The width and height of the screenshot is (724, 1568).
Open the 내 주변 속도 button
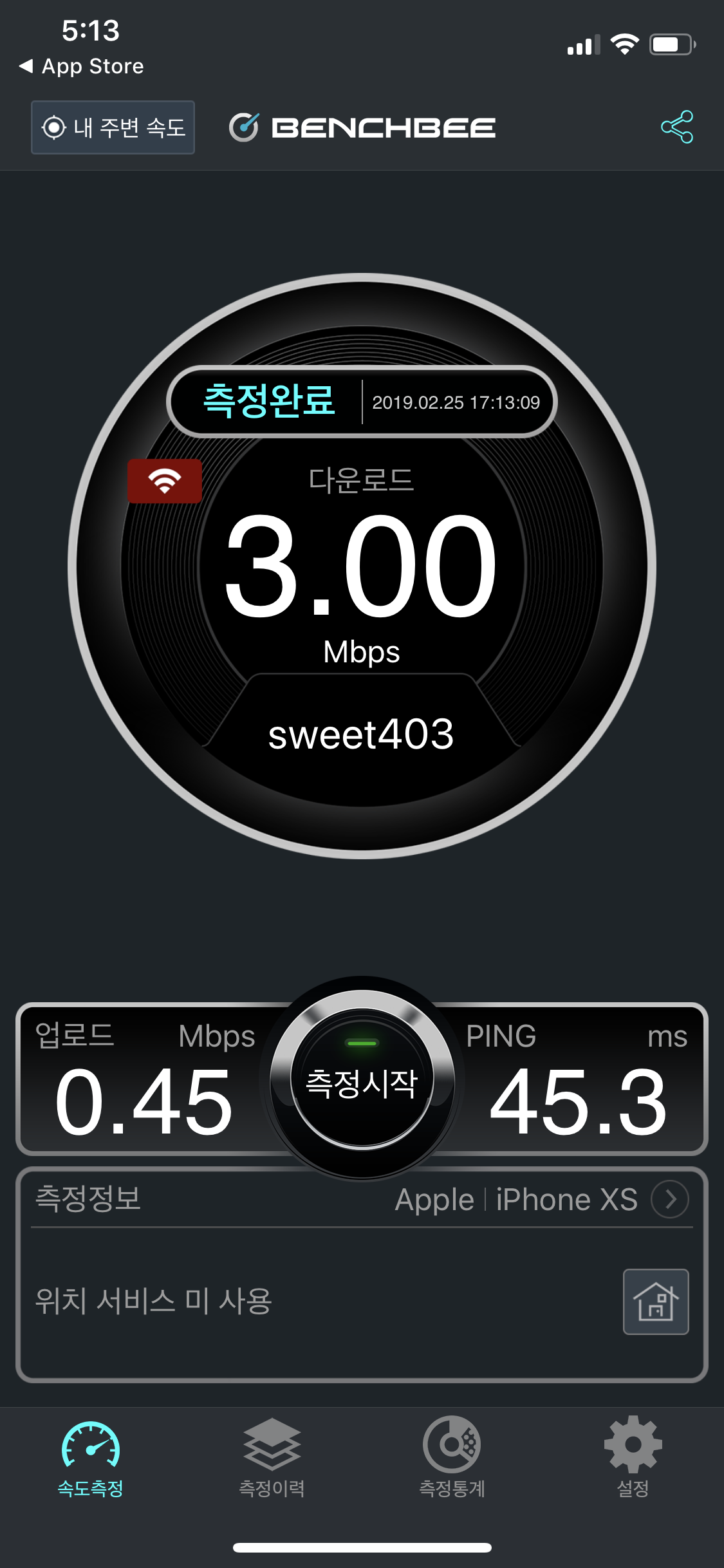pos(113,127)
